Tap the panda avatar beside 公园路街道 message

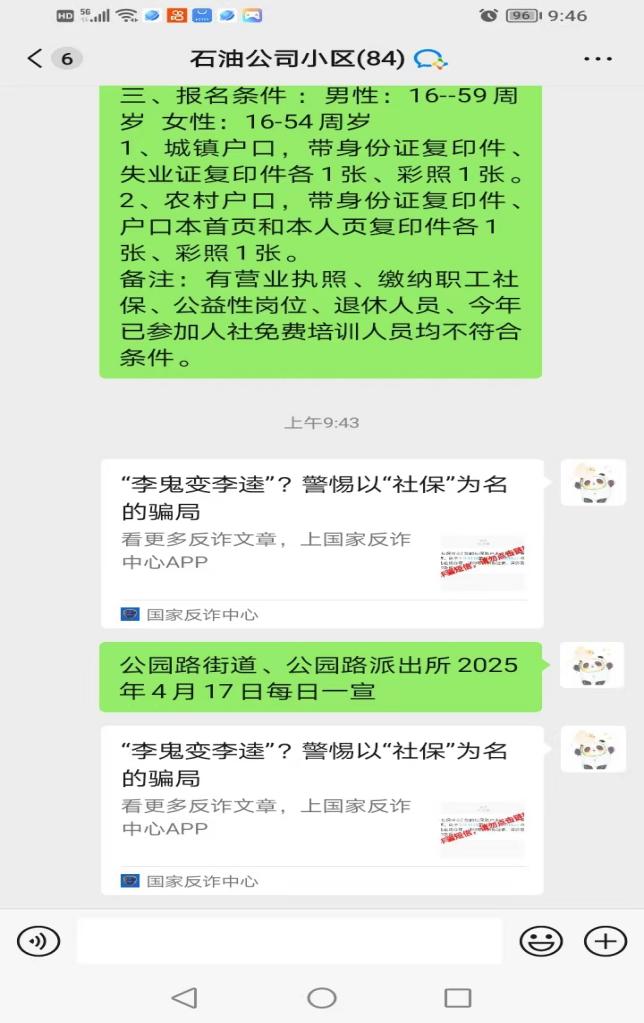592,665
